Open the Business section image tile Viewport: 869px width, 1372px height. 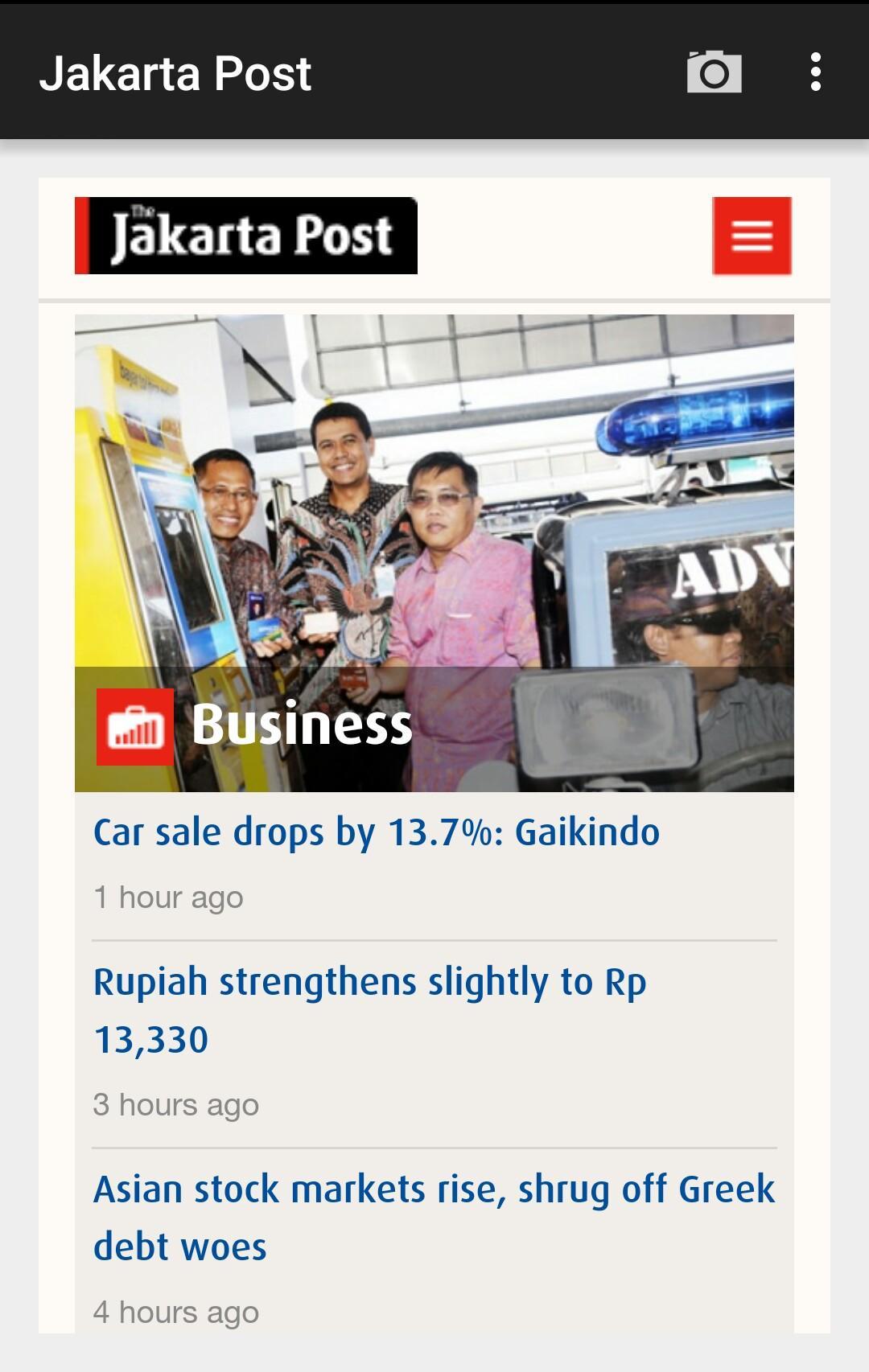coord(434,552)
